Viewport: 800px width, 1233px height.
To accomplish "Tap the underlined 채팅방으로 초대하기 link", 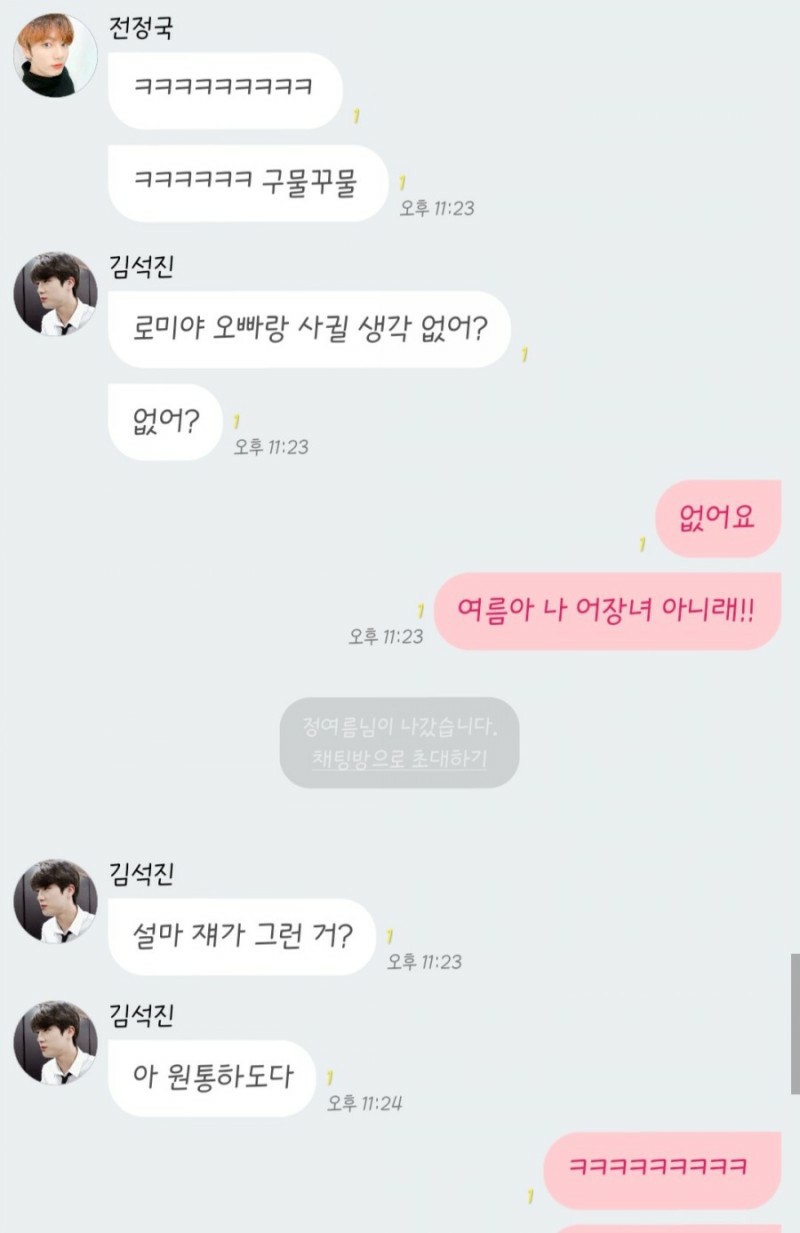I will tap(399, 759).
